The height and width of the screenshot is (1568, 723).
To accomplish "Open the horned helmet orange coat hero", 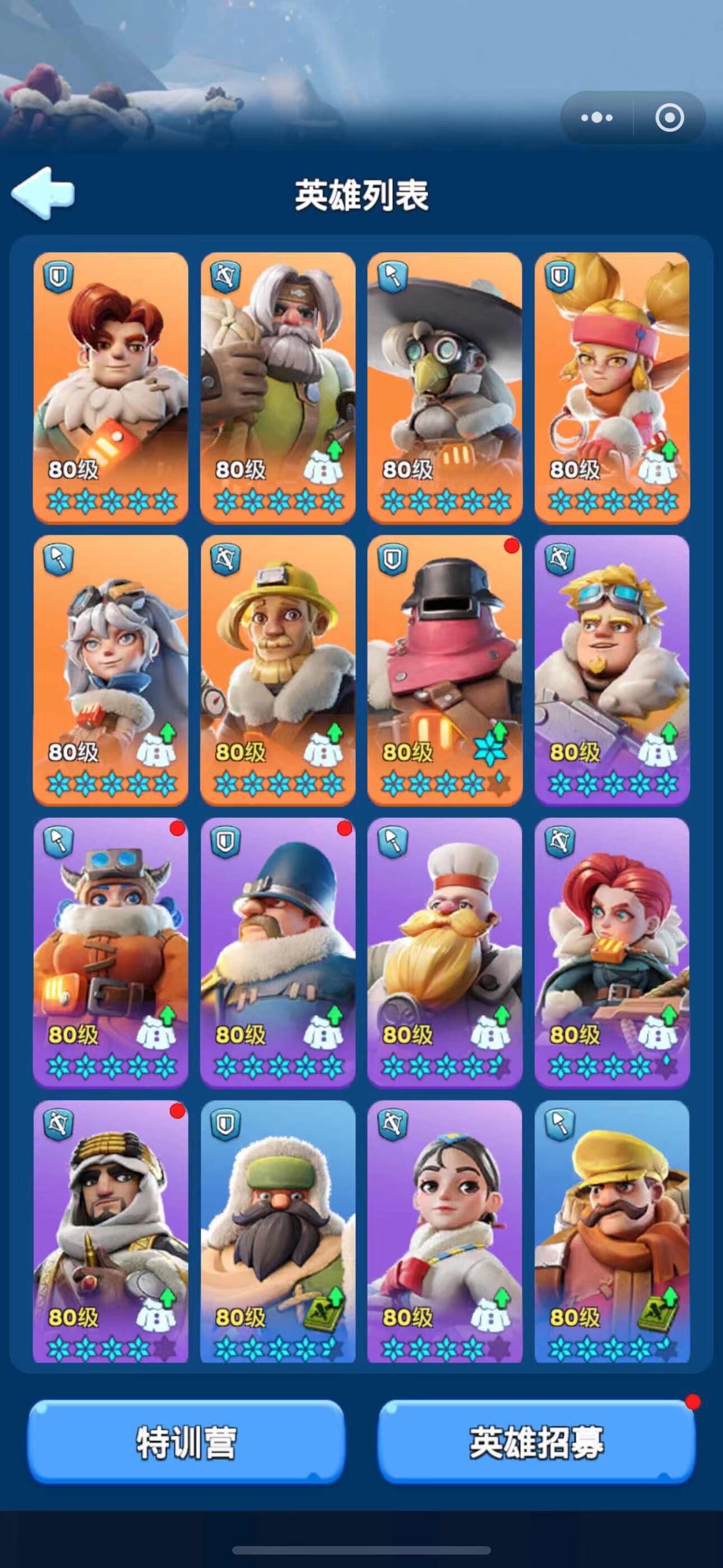I will [111, 953].
